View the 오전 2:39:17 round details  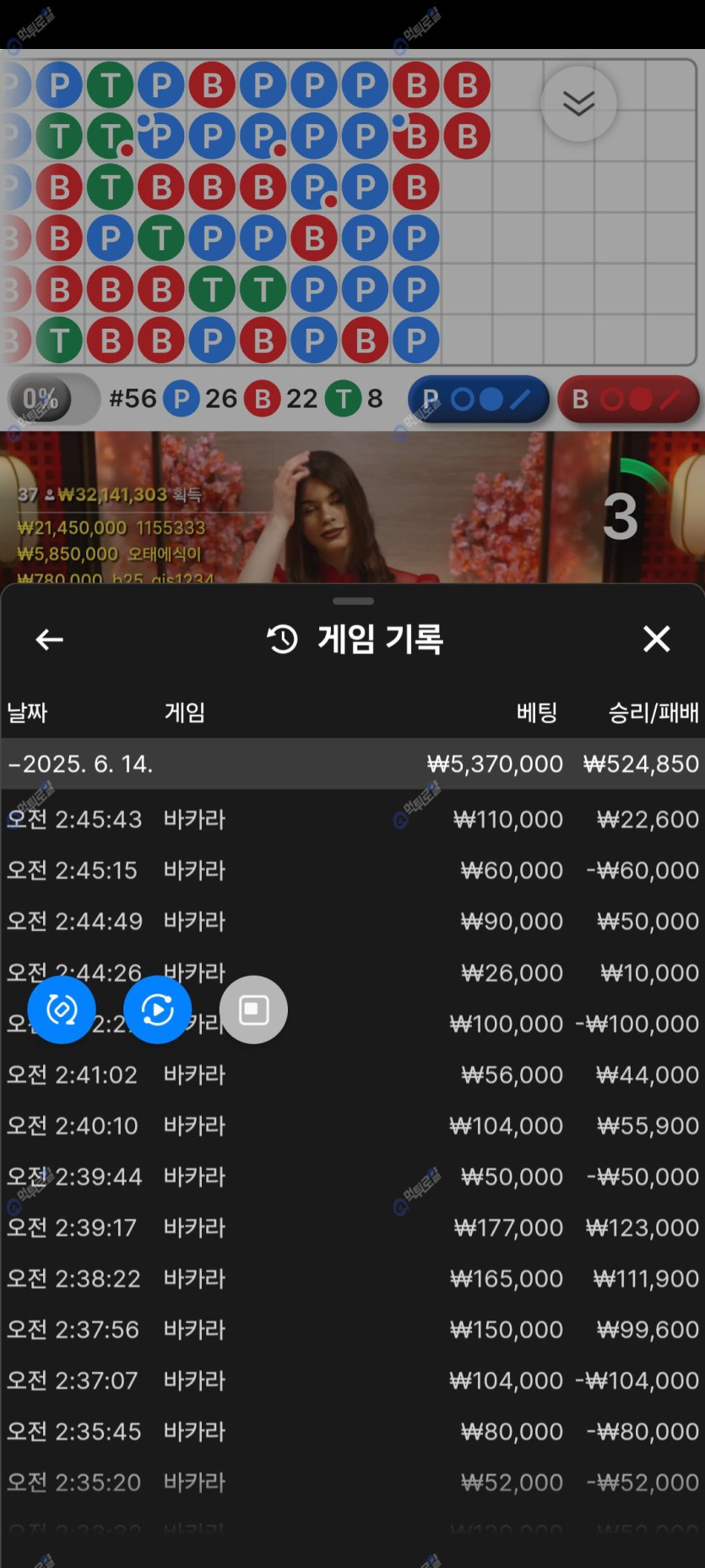pos(352,1228)
